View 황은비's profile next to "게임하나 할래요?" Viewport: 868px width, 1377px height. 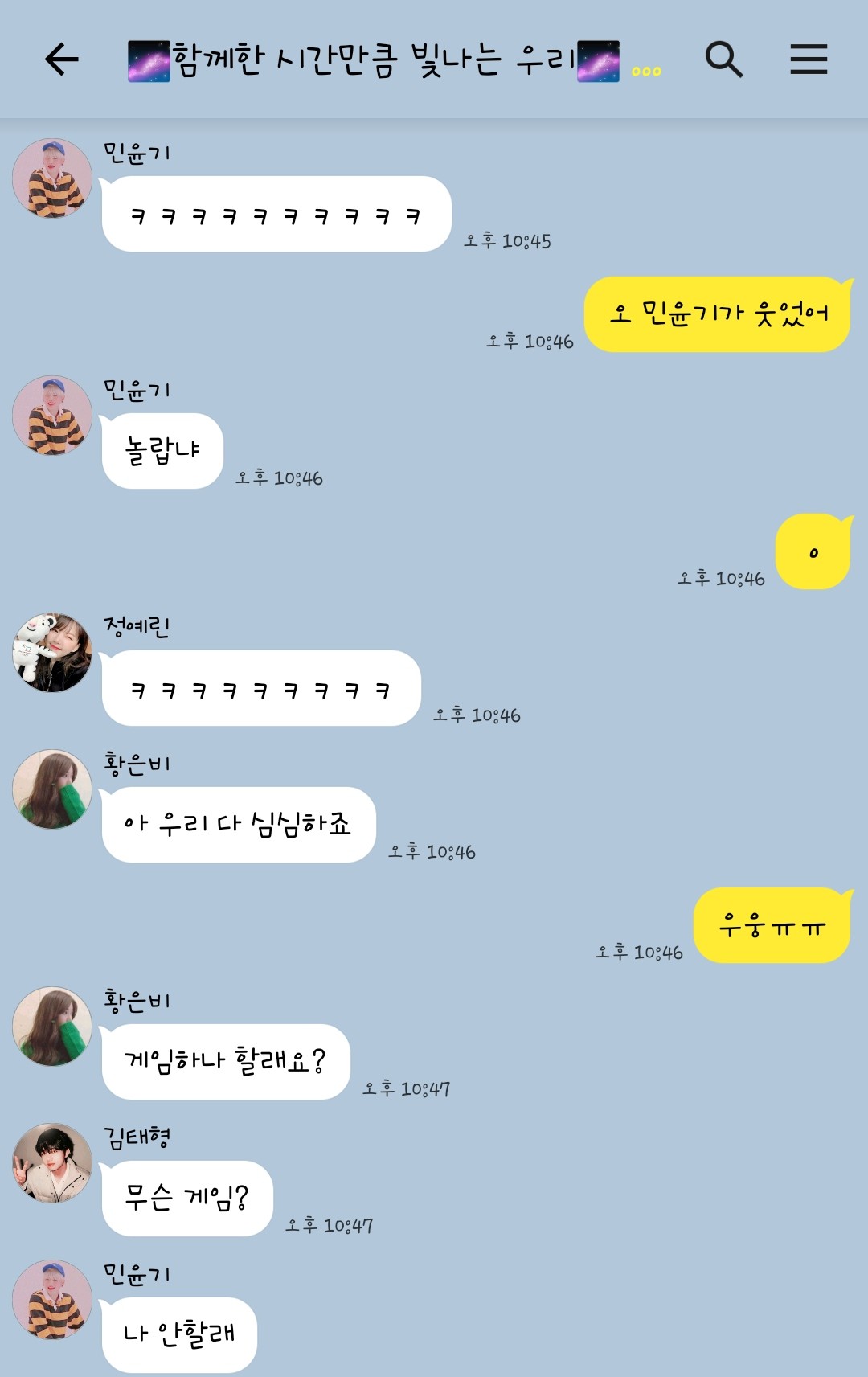pyautogui.click(x=52, y=1027)
